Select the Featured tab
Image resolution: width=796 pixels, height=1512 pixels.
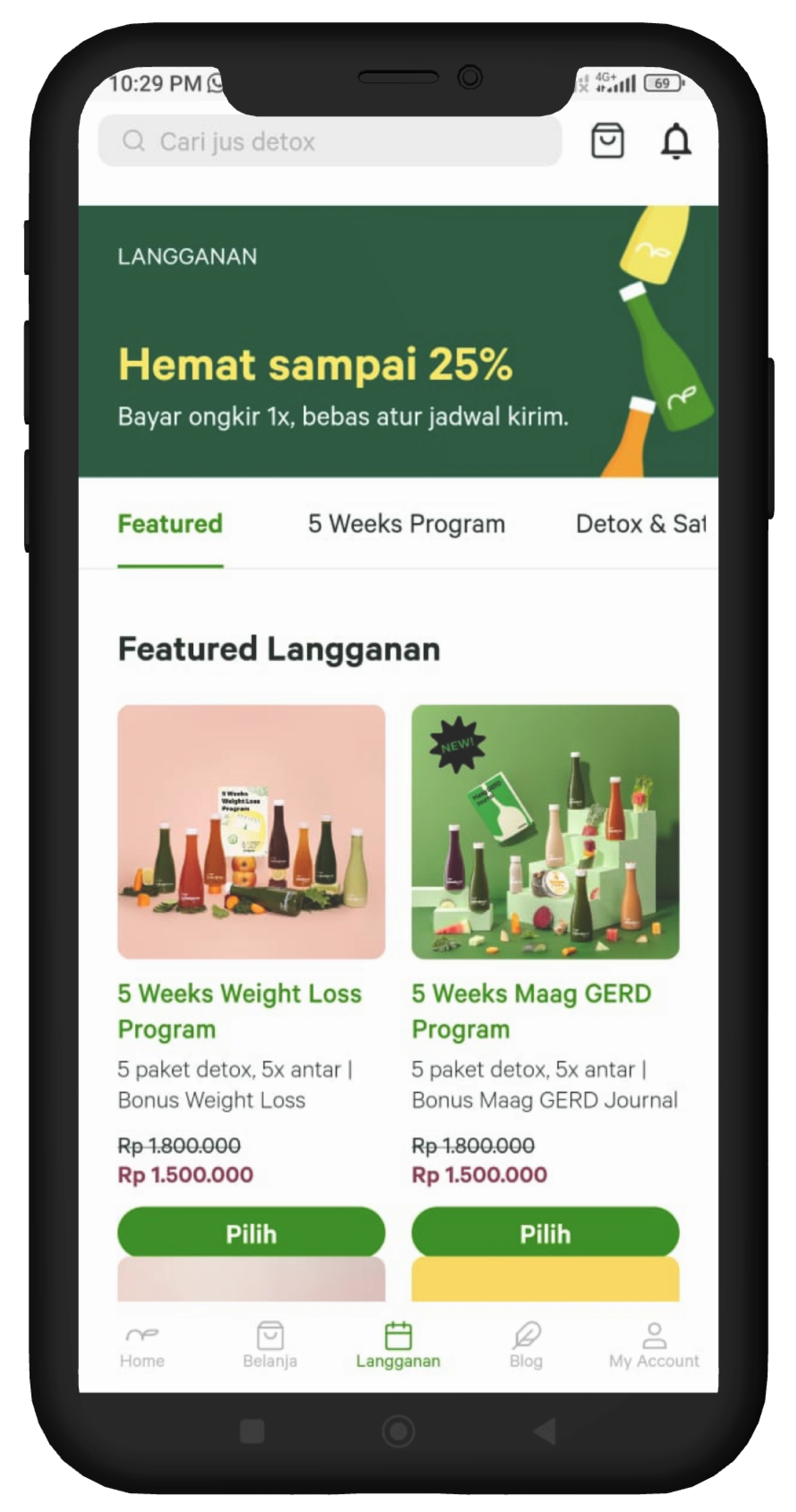click(170, 523)
